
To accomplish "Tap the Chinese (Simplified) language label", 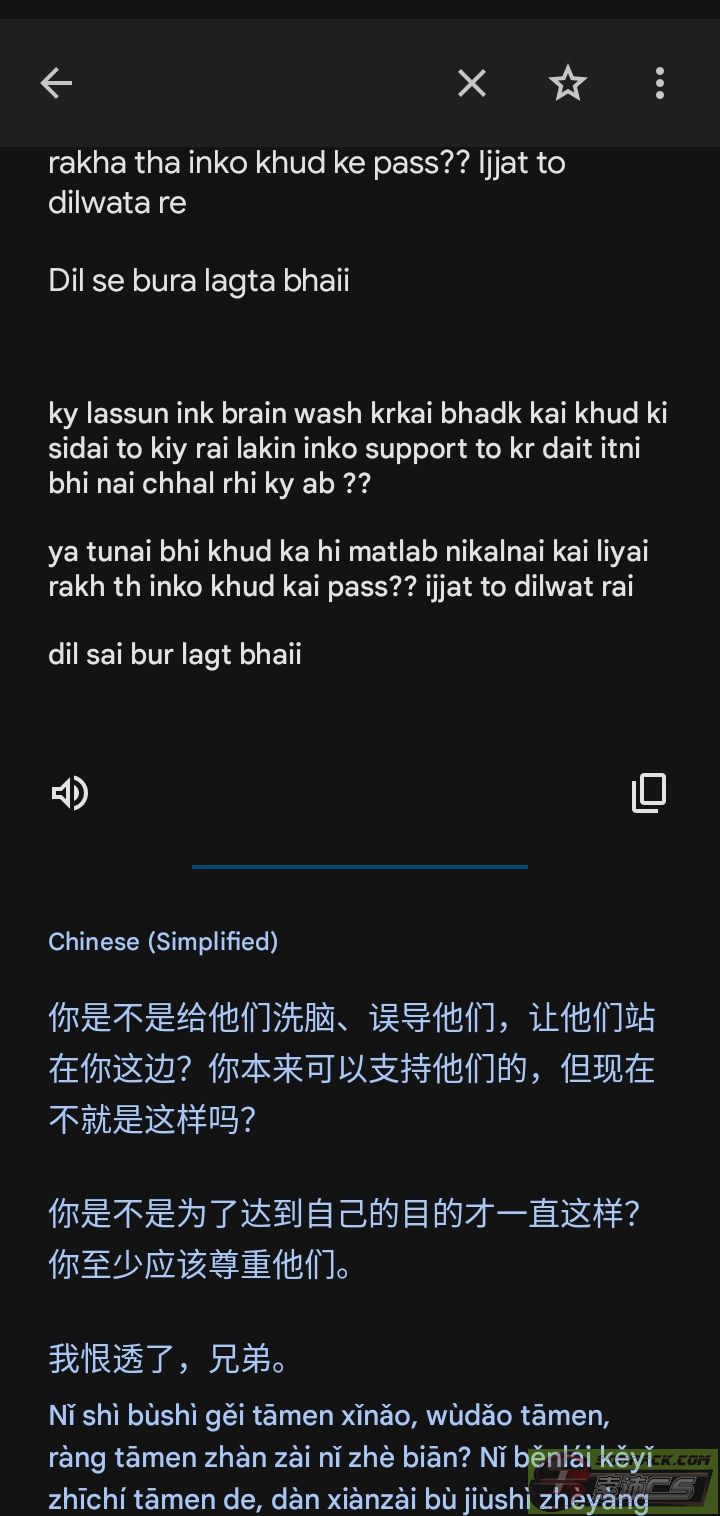I will point(163,941).
